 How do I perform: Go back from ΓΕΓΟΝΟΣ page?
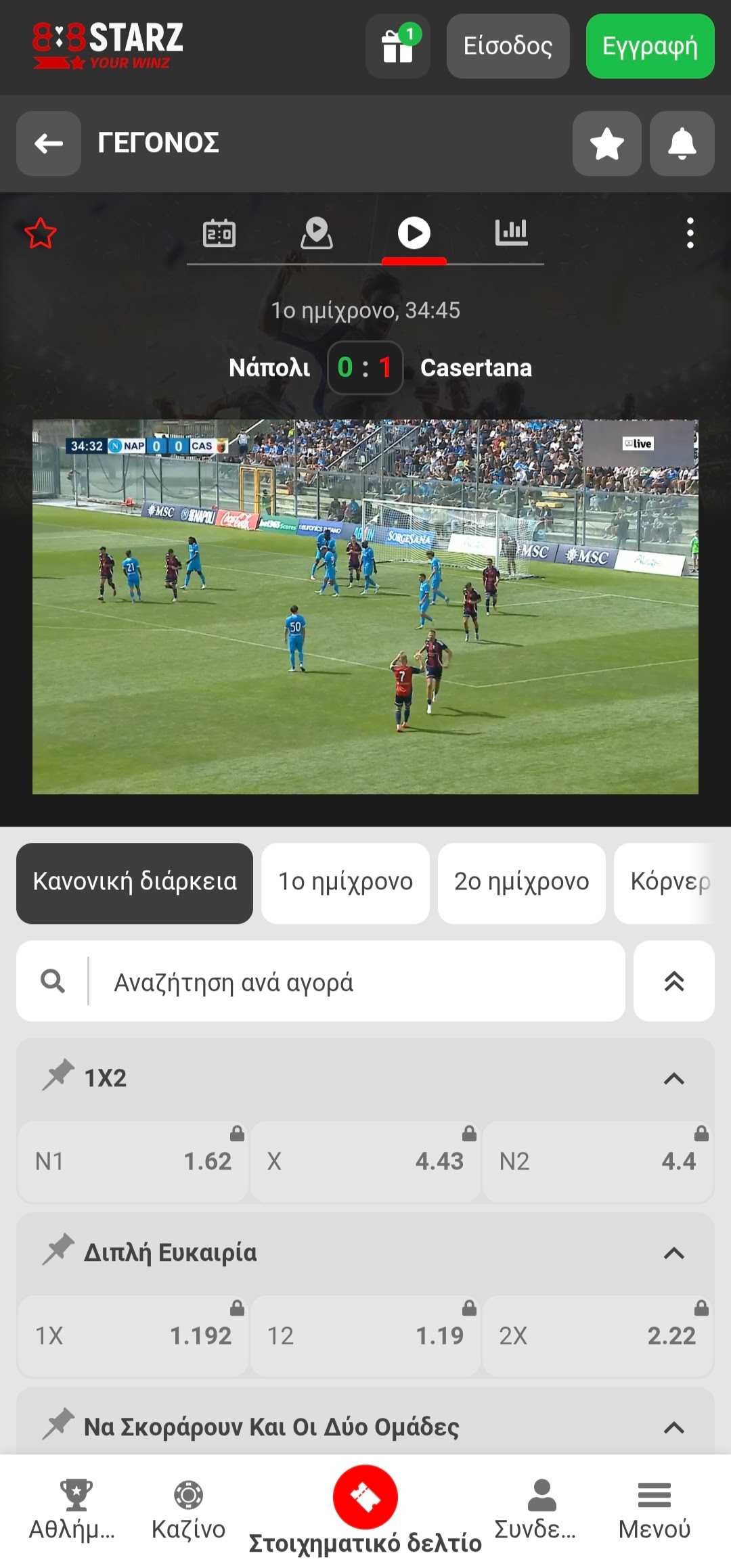coord(49,143)
